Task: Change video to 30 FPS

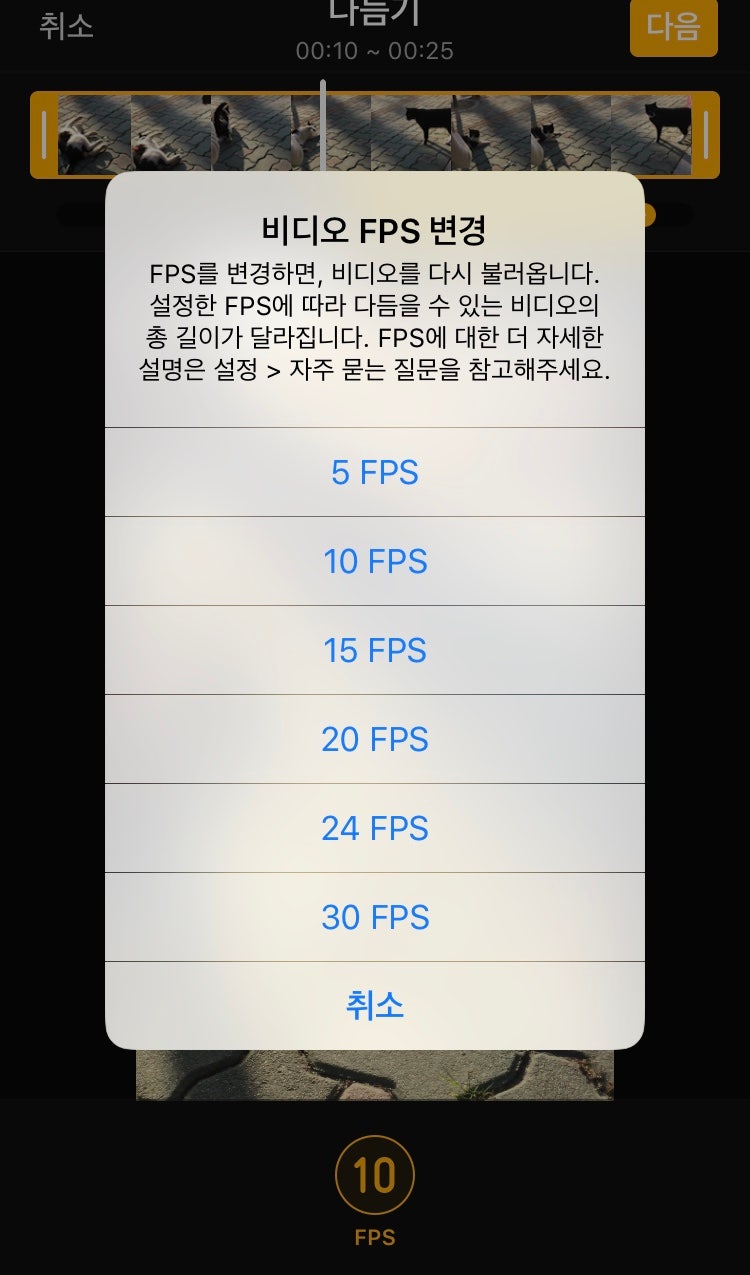Action: 375,917
